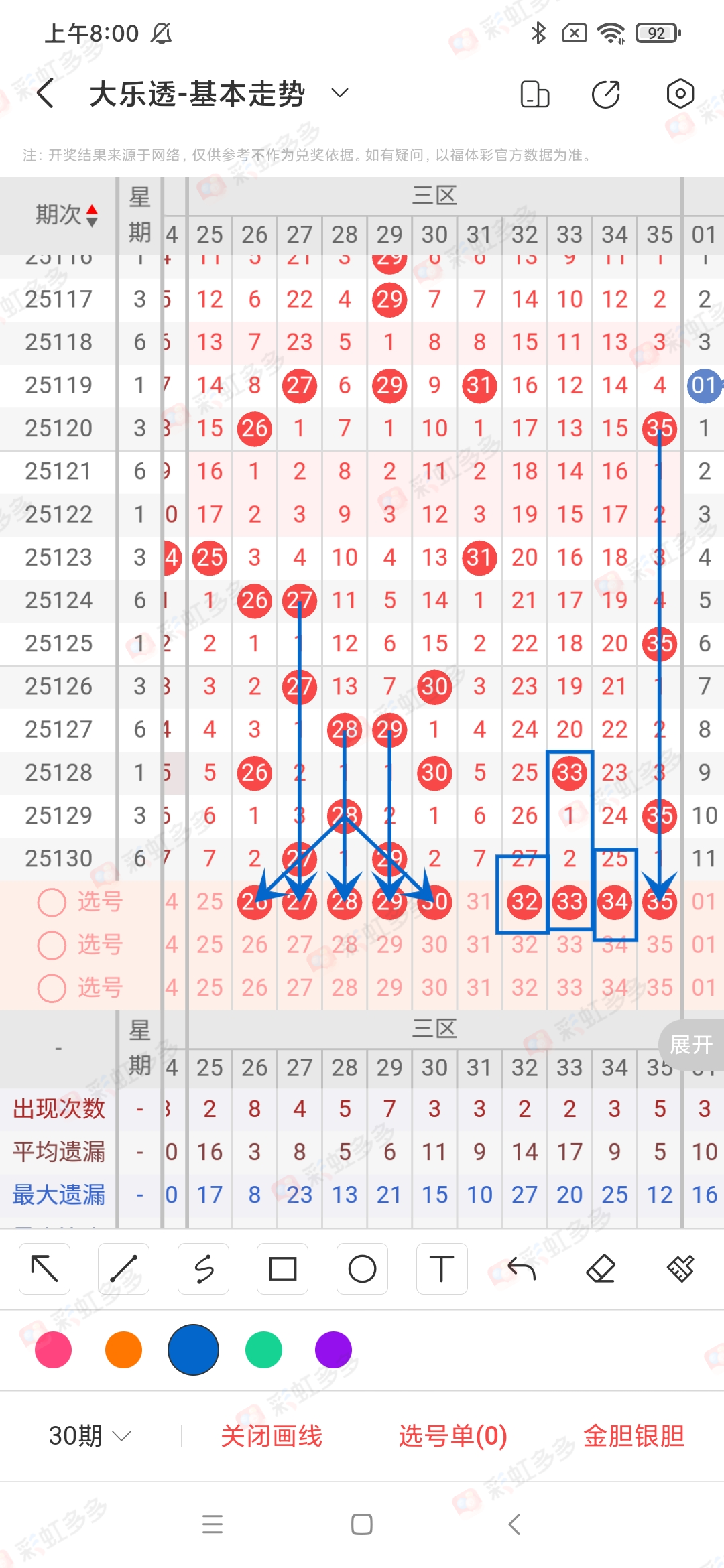The image size is (724, 1568).
Task: Select the curve drawing tool
Action: (203, 1268)
